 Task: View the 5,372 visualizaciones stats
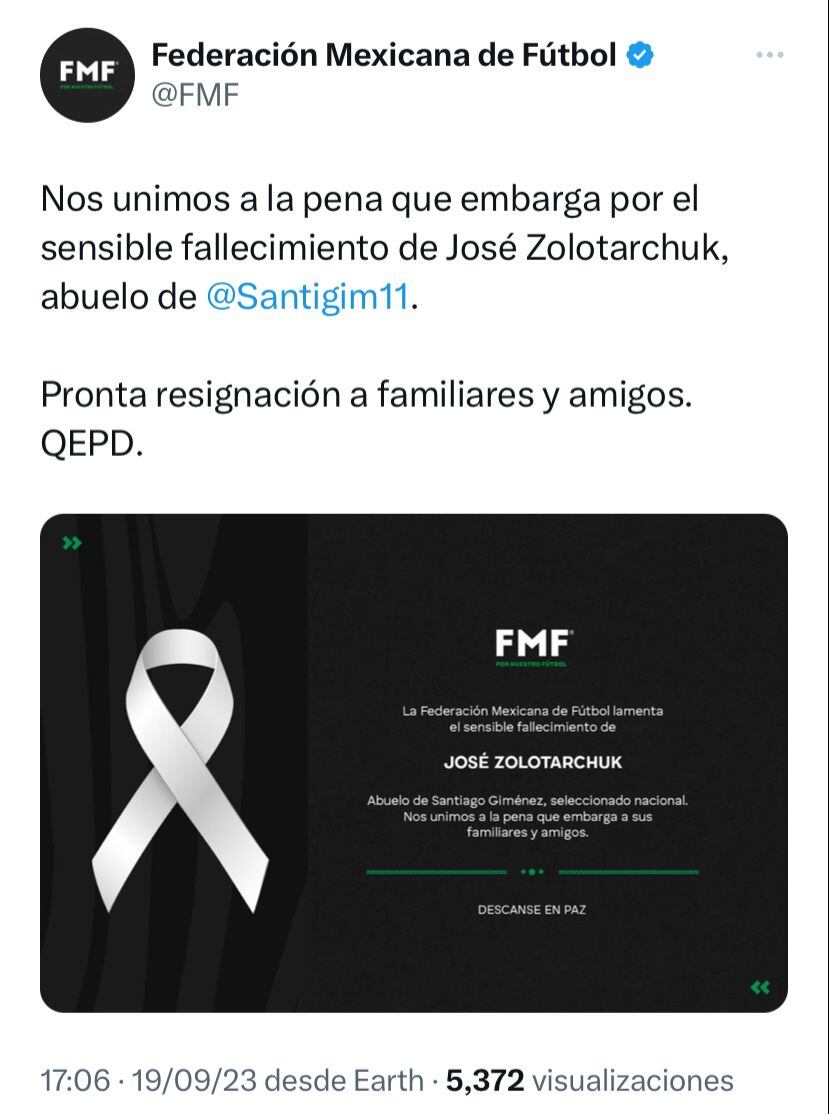590,1080
